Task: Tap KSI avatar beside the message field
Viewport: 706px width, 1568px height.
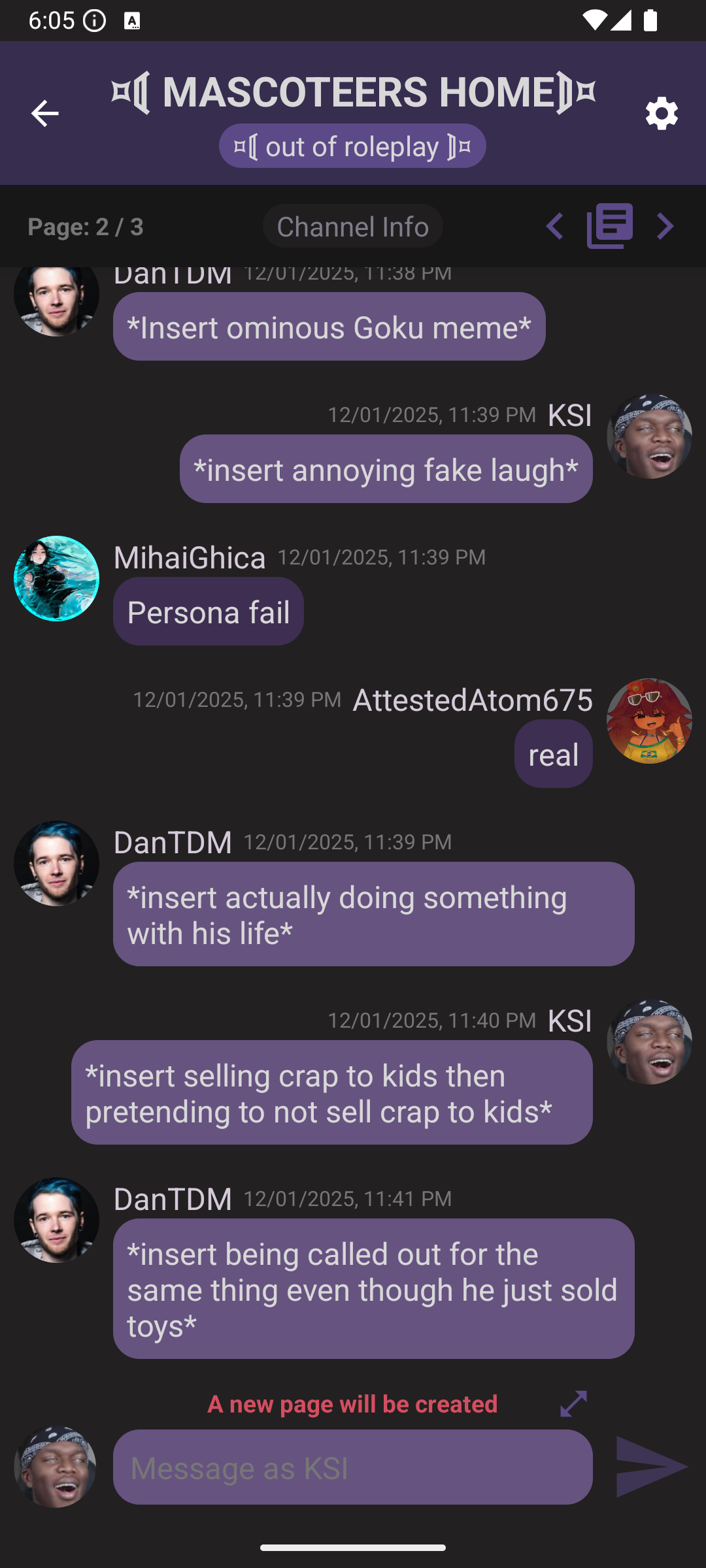Action: [56, 1467]
